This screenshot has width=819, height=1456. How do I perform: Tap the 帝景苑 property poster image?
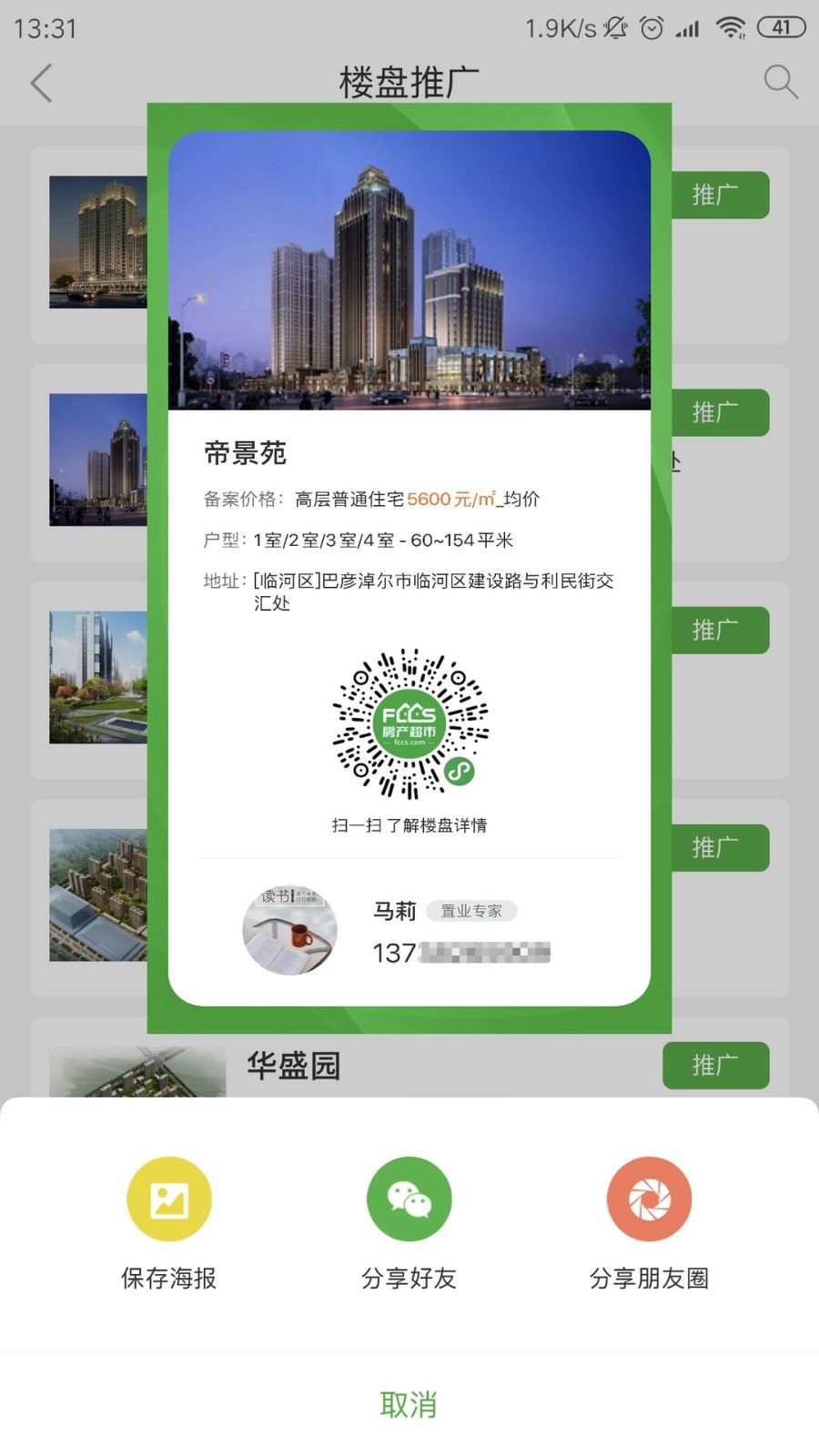tap(409, 271)
